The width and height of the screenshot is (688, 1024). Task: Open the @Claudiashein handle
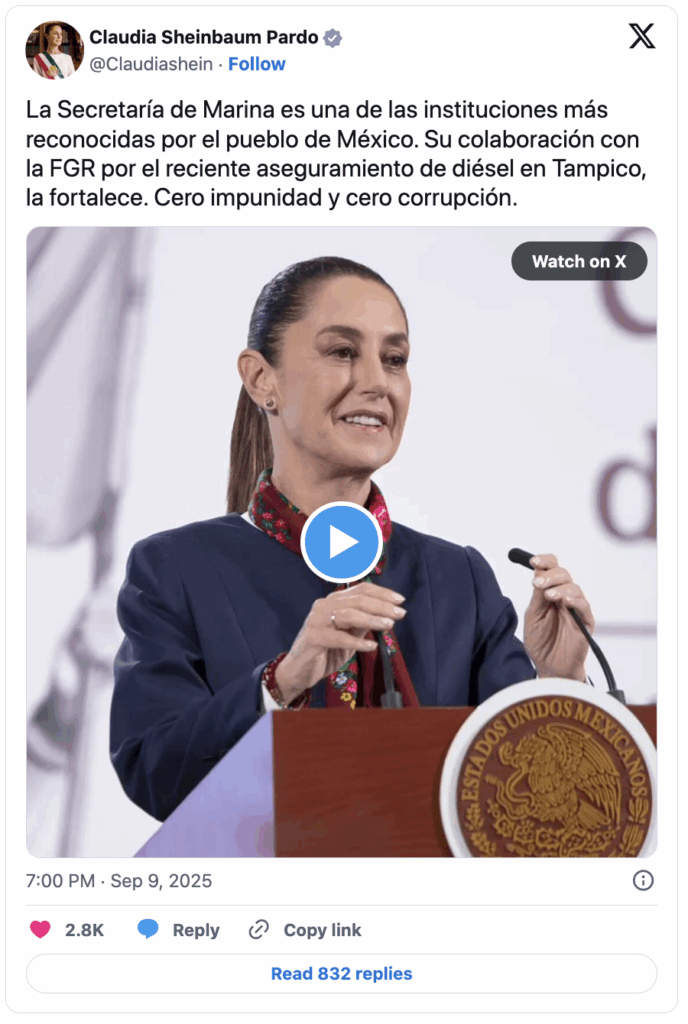coord(151,64)
